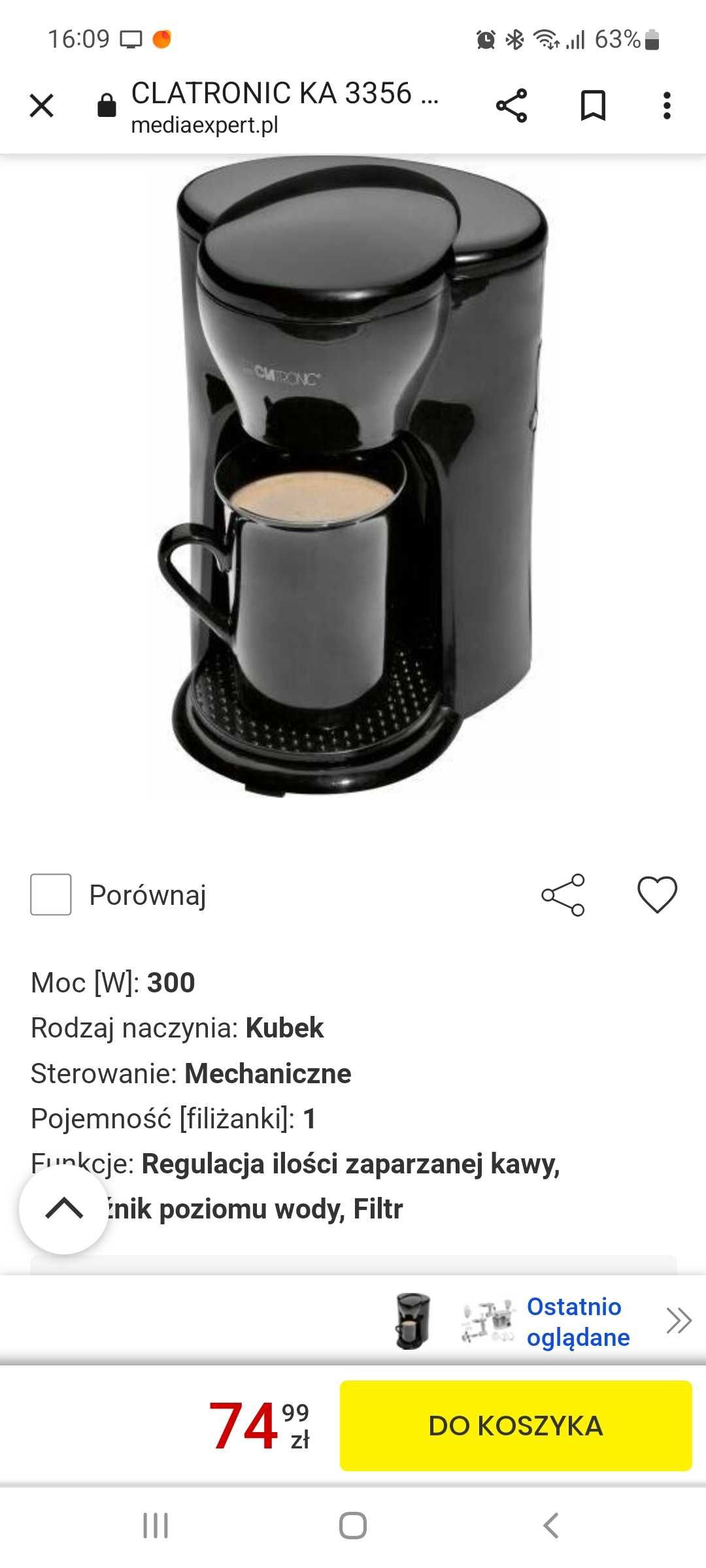Bookmark this page in the browser
This screenshot has width=706, height=1568.
pos(593,105)
